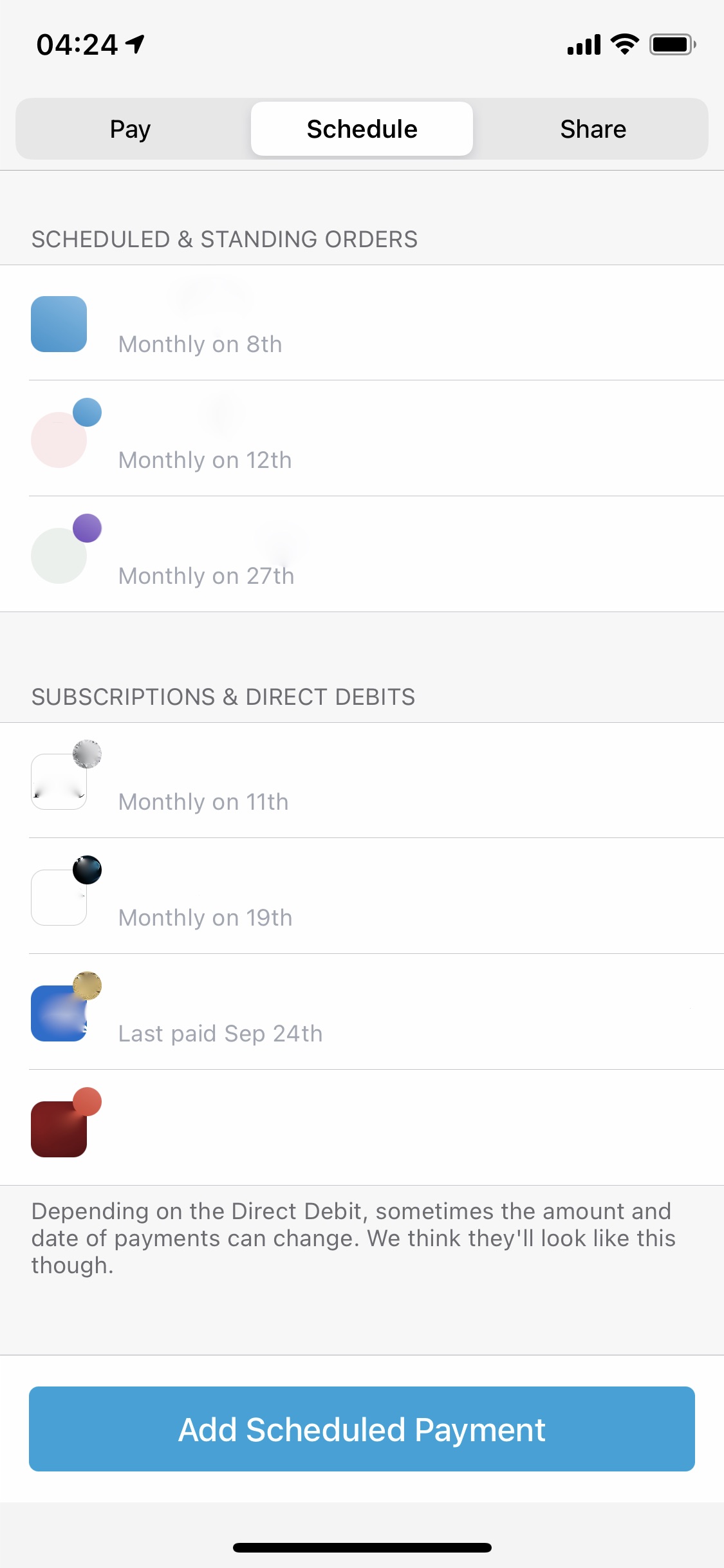This screenshot has height=1568, width=724.
Task: View the standing order paid monthly on 27th
Action: (x=362, y=554)
